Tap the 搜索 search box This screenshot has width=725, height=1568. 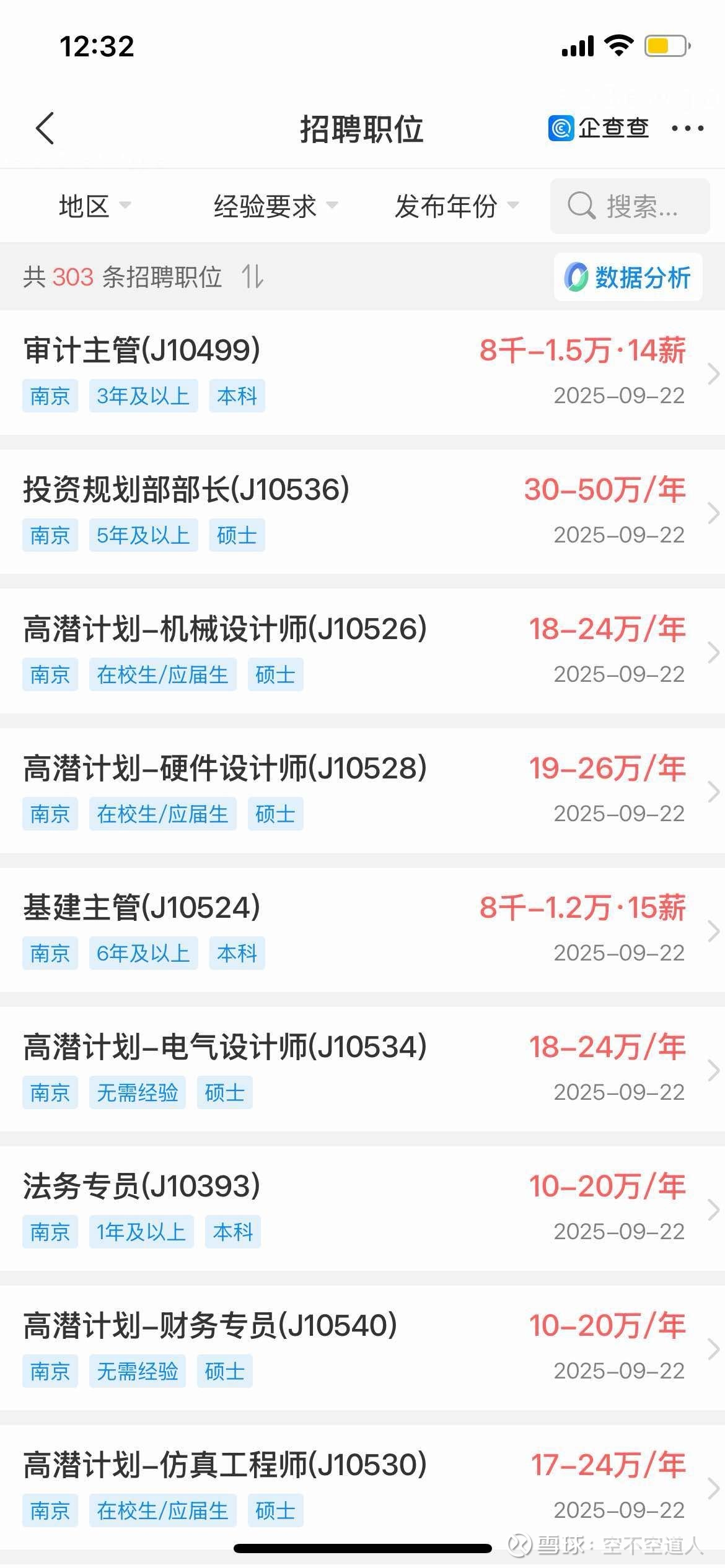[630, 206]
